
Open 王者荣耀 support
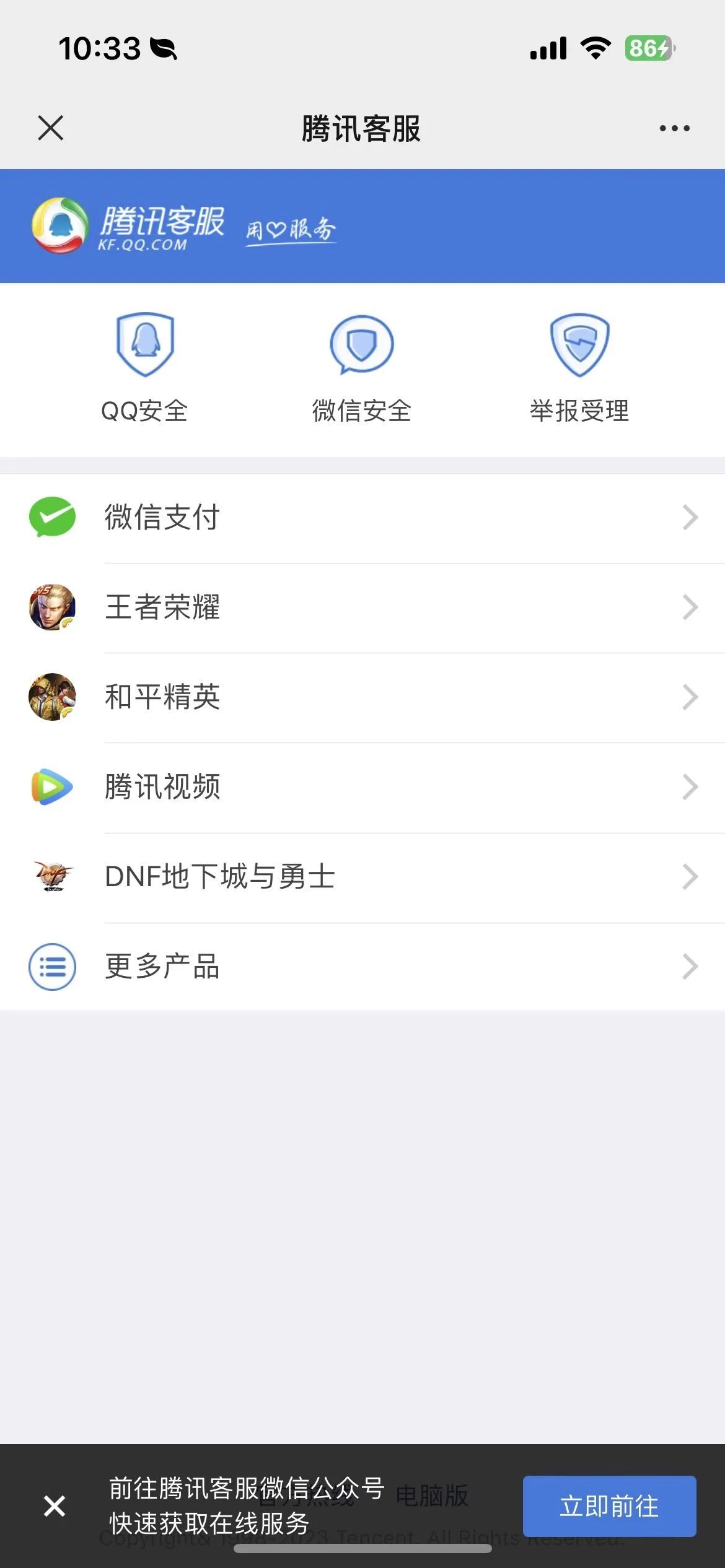pos(362,608)
